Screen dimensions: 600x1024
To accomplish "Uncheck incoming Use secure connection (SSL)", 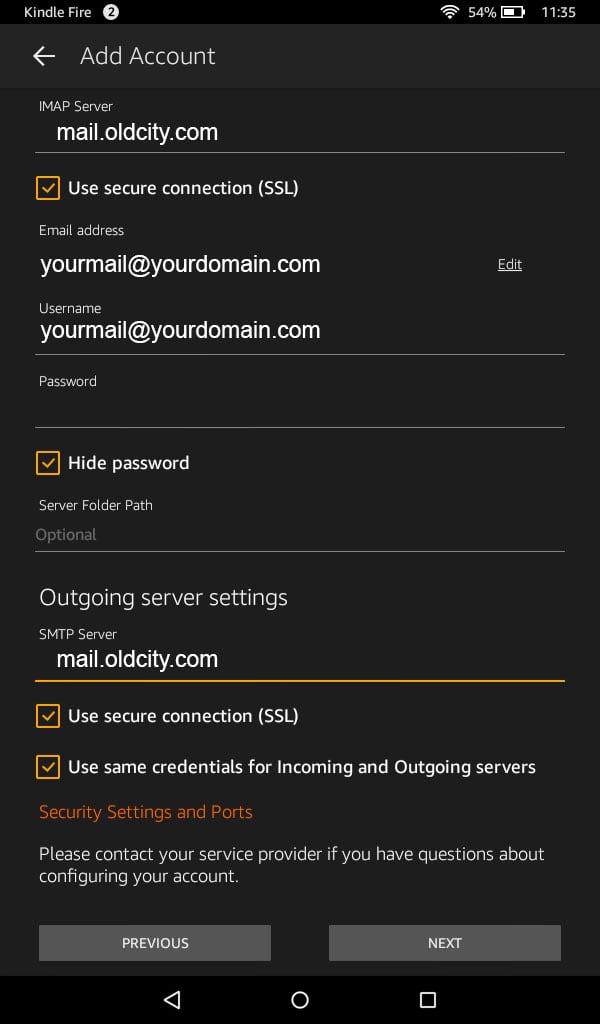I will tap(47, 187).
